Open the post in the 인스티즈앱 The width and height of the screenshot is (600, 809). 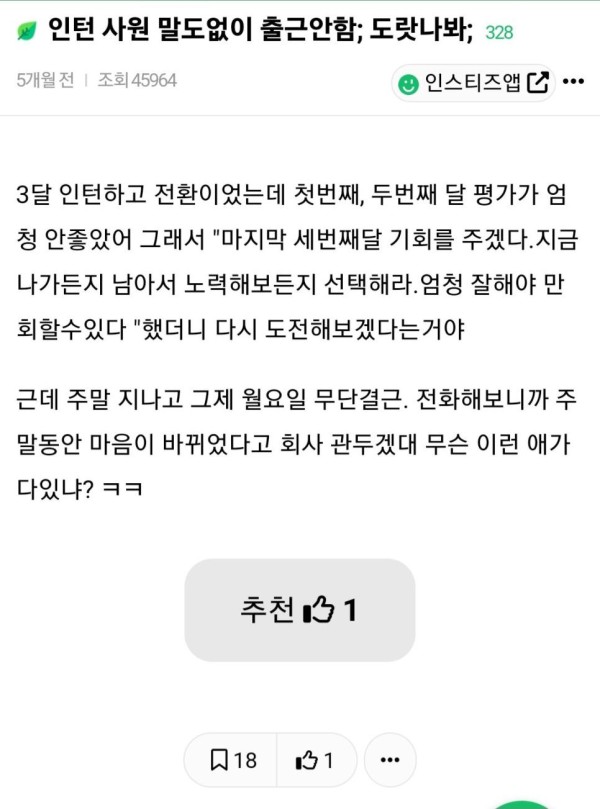point(473,83)
